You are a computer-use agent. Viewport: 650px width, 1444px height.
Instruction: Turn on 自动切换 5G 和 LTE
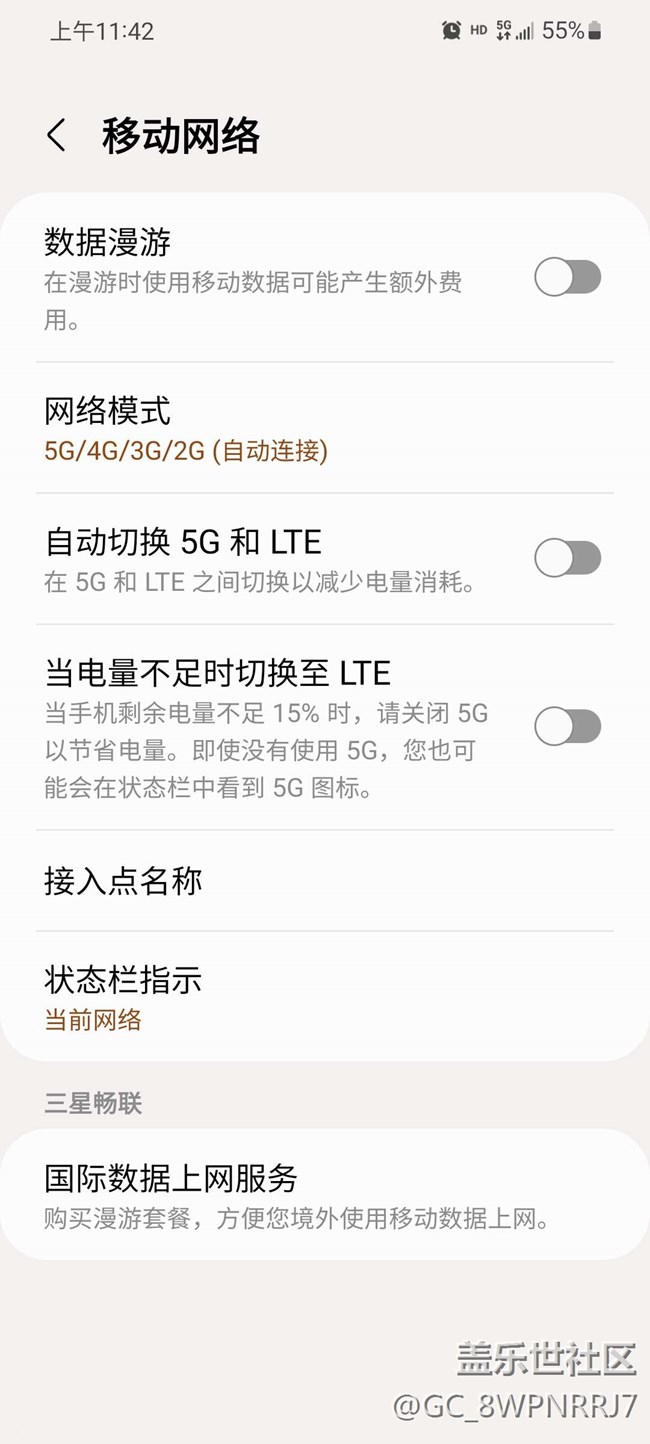coord(567,558)
